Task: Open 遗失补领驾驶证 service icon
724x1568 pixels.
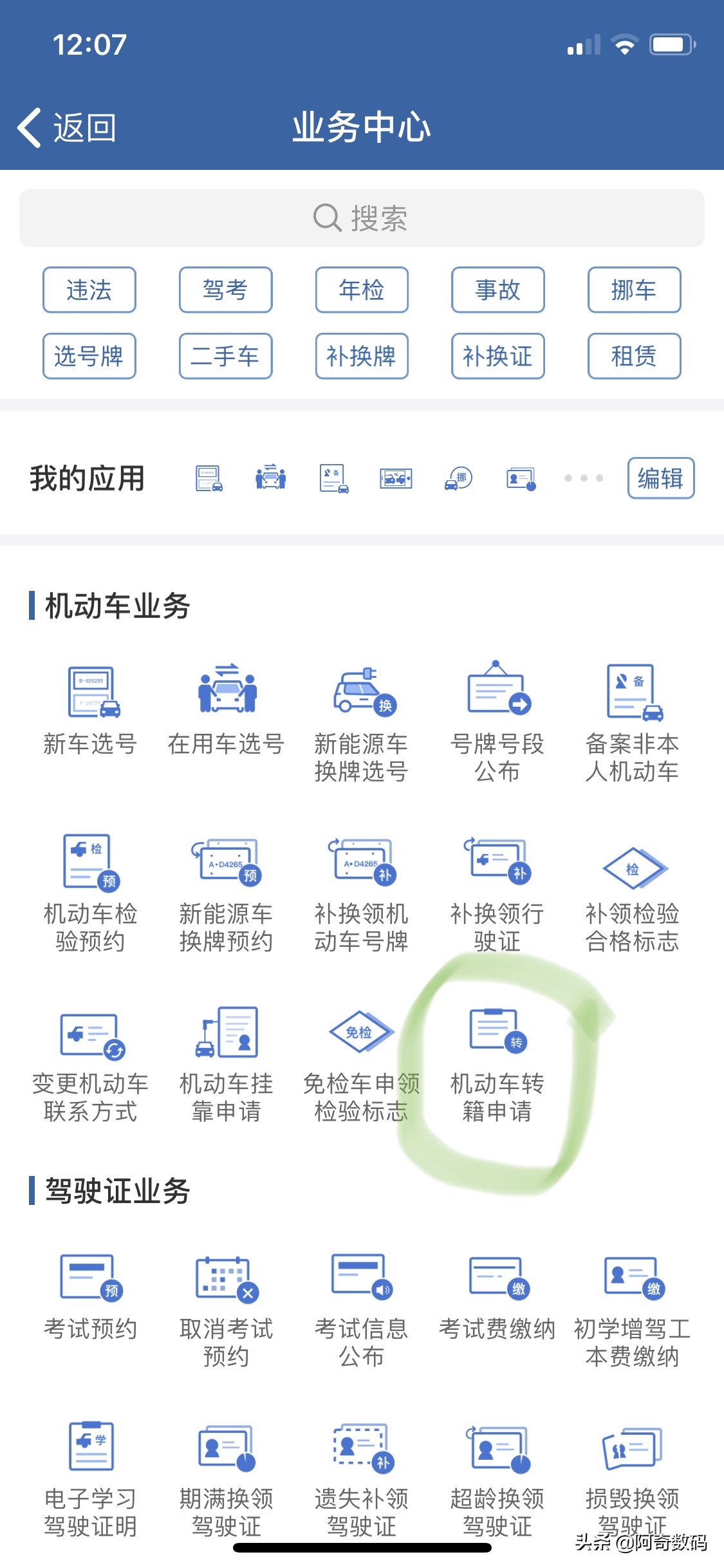Action: tap(360, 1461)
